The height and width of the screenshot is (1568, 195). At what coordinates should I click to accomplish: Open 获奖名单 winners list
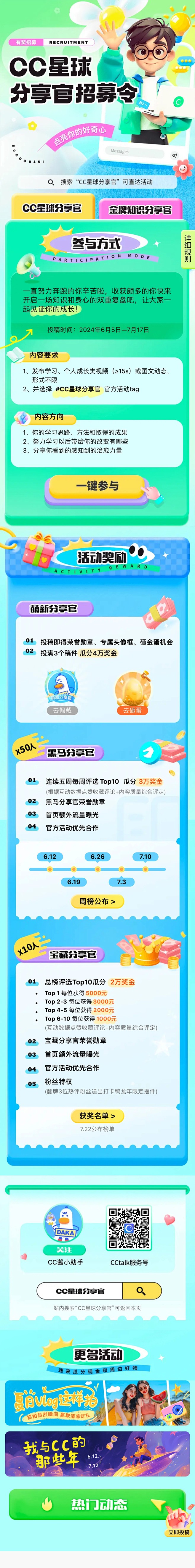[x=97, y=1116]
